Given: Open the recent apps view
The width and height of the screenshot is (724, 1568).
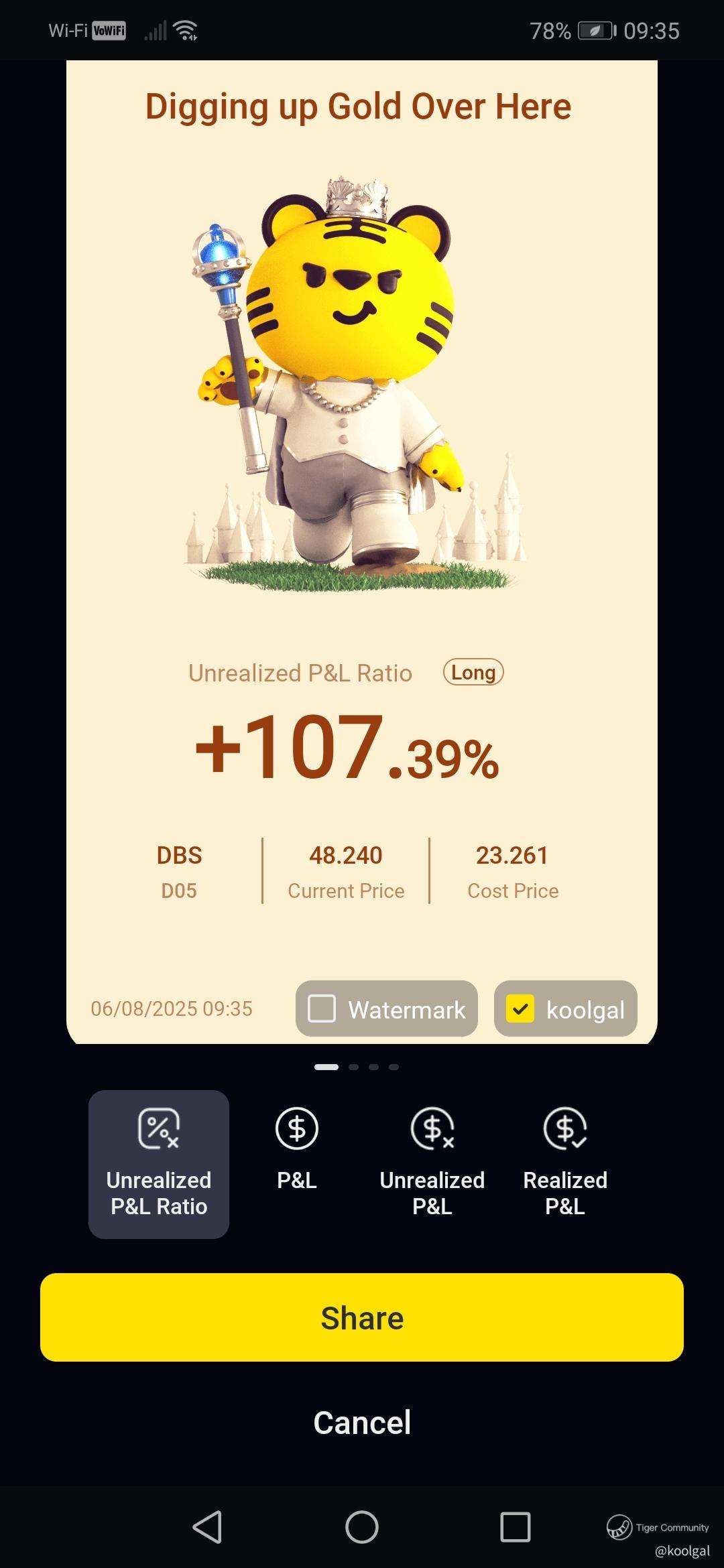Looking at the screenshot, I should pyautogui.click(x=516, y=1527).
